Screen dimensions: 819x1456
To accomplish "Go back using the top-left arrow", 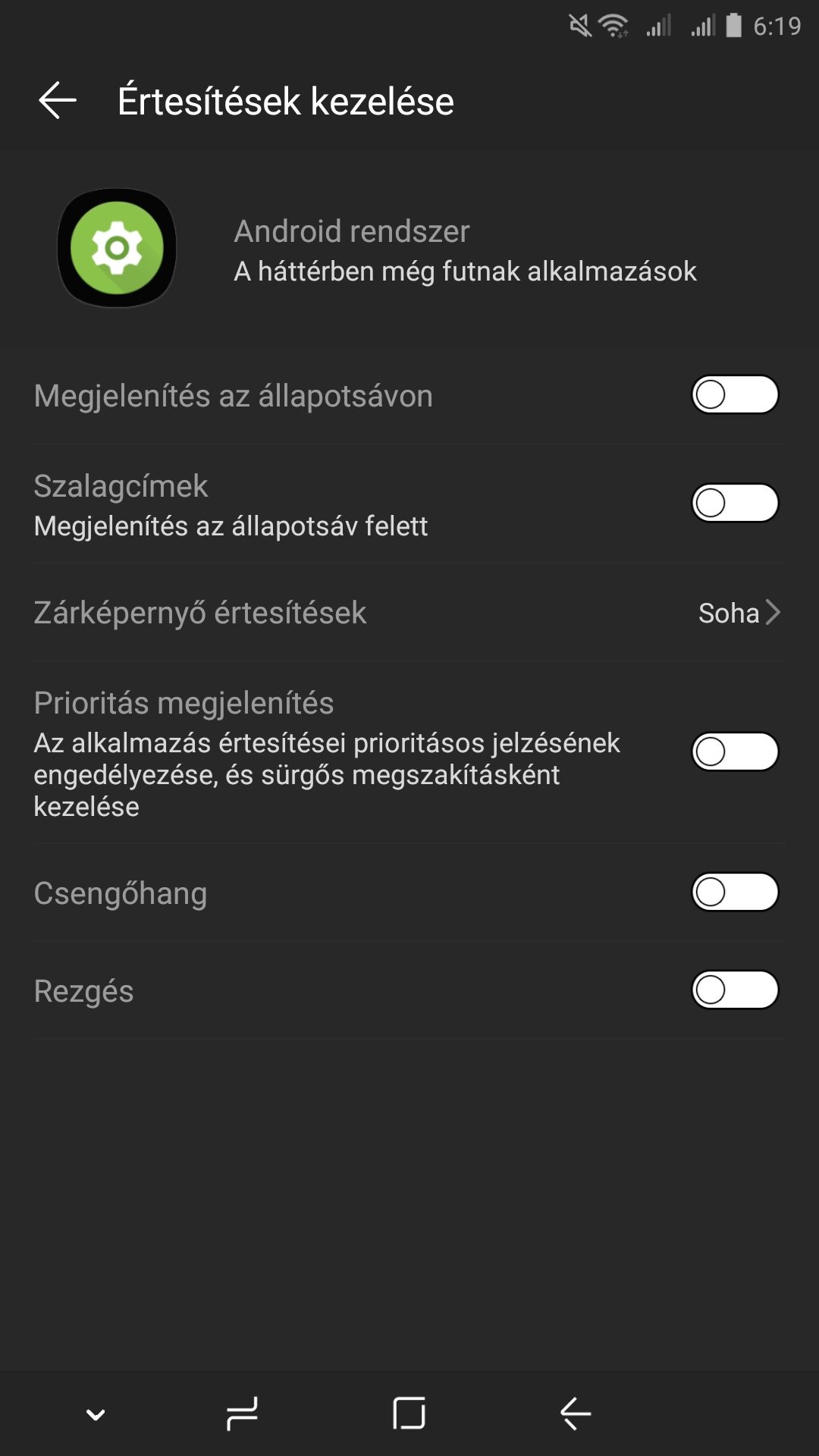I will (x=58, y=101).
